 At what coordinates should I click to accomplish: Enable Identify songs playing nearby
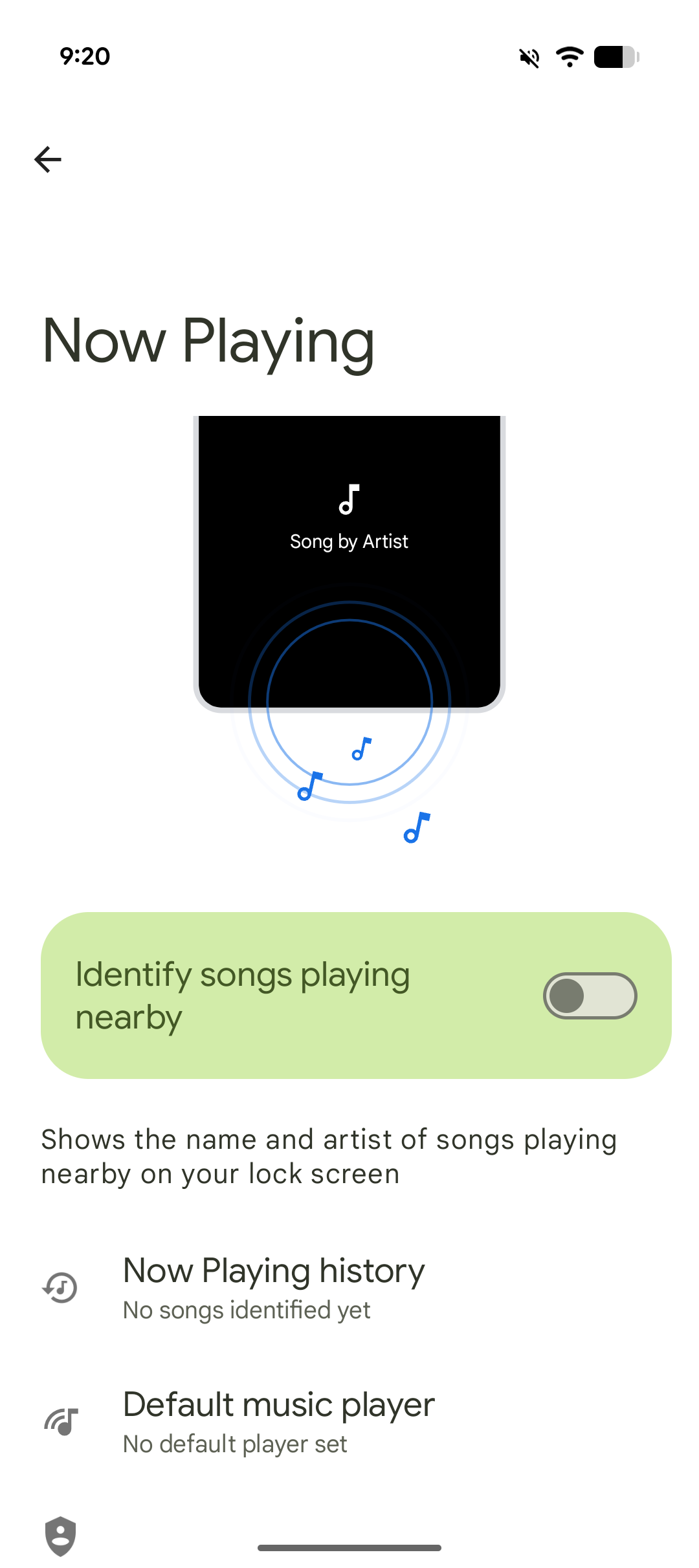click(589, 996)
